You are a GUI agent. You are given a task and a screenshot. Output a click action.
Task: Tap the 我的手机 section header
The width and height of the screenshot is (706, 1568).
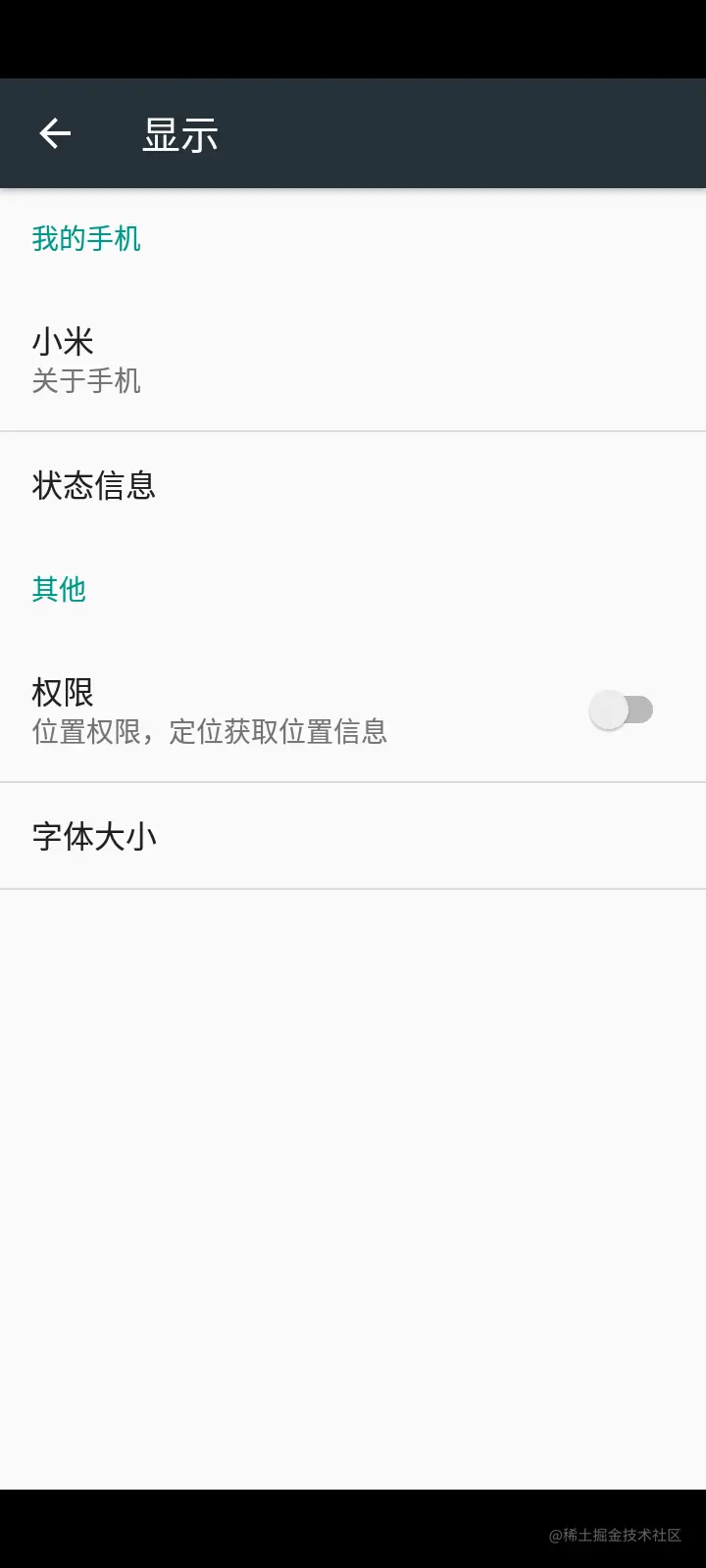[x=86, y=237]
